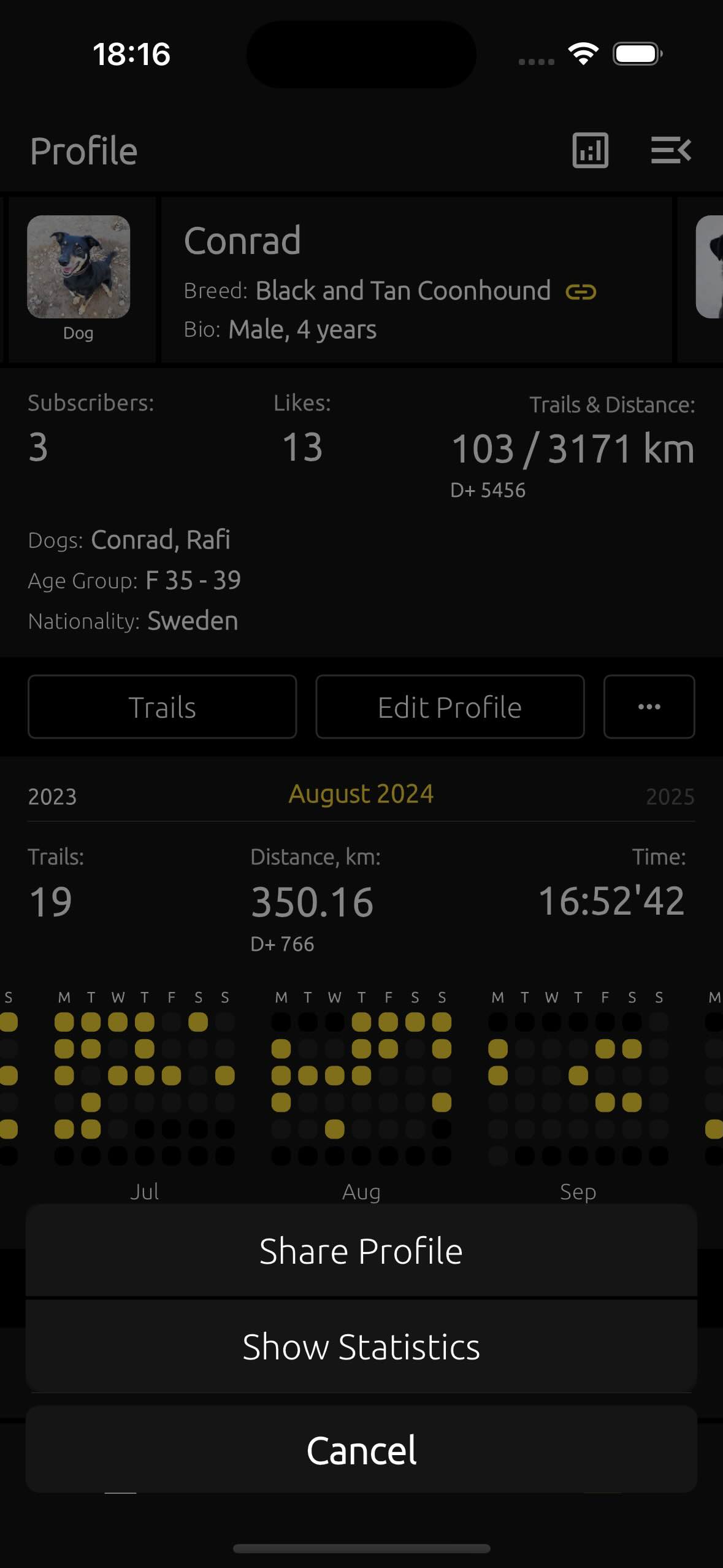The image size is (723, 1568).
Task: Open Conrad's dog photo
Action: coord(78,267)
